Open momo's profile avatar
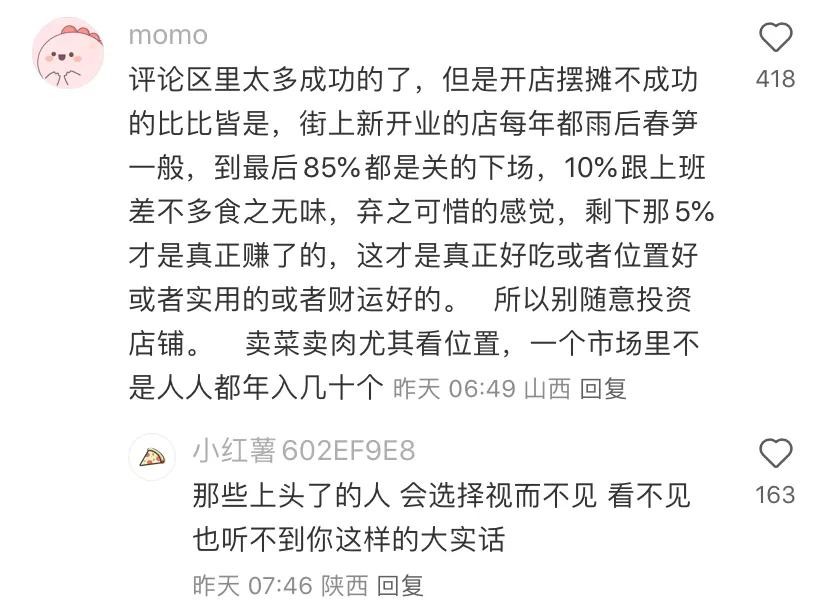The image size is (828, 615). pyautogui.click(x=68, y=53)
